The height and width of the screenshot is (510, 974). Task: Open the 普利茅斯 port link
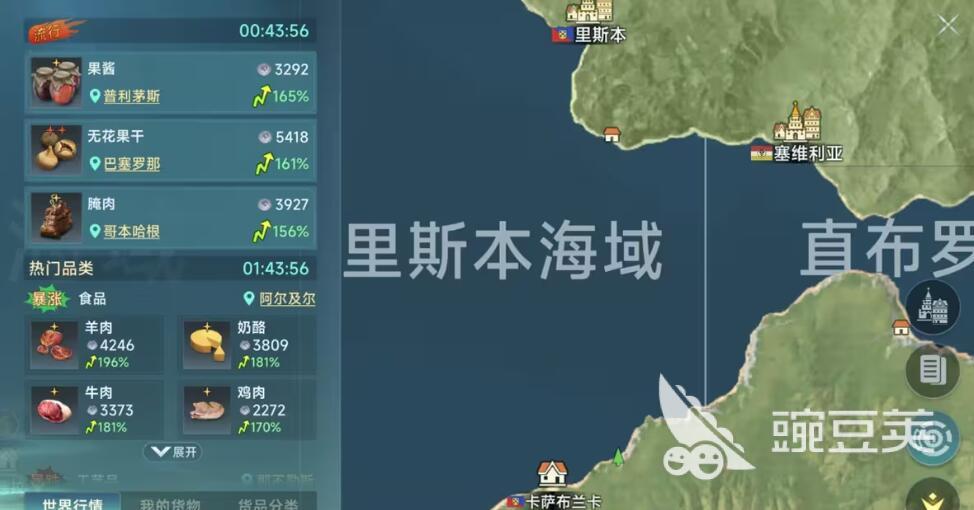(131, 97)
